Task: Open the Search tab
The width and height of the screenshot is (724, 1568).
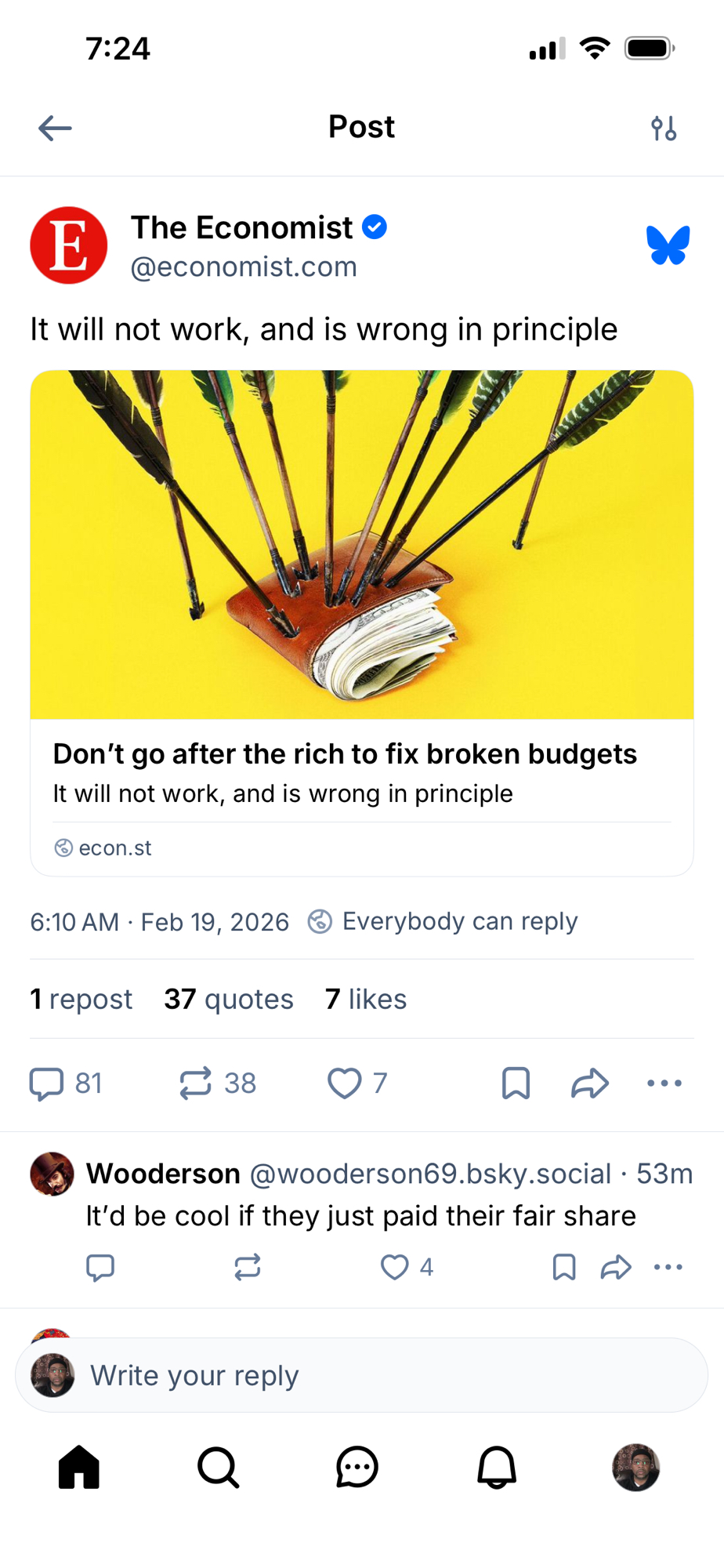Action: 218,1467
